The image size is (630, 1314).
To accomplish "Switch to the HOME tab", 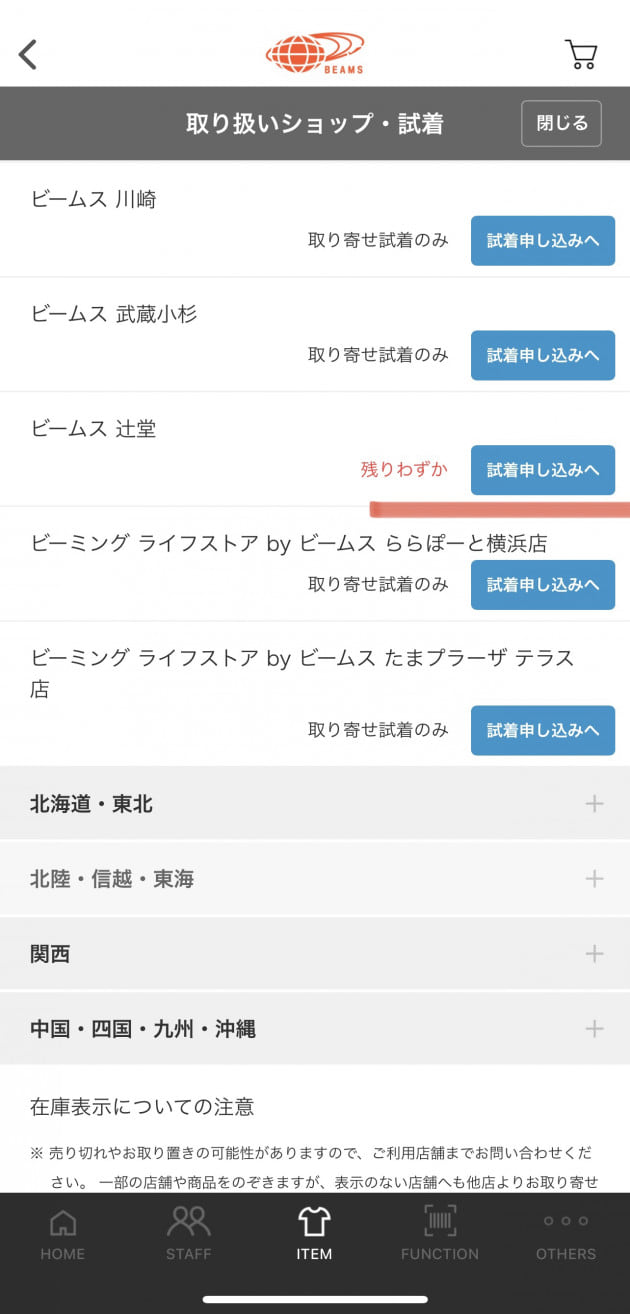I will pyautogui.click(x=62, y=1233).
